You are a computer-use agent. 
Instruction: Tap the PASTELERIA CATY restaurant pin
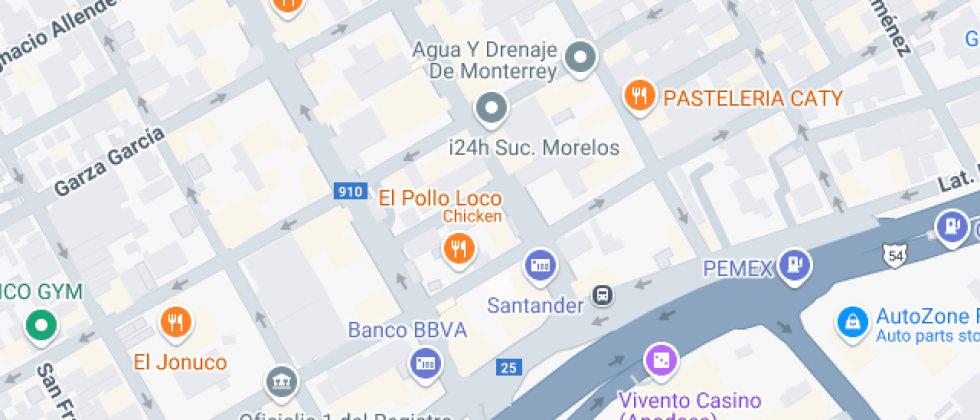click(x=639, y=97)
